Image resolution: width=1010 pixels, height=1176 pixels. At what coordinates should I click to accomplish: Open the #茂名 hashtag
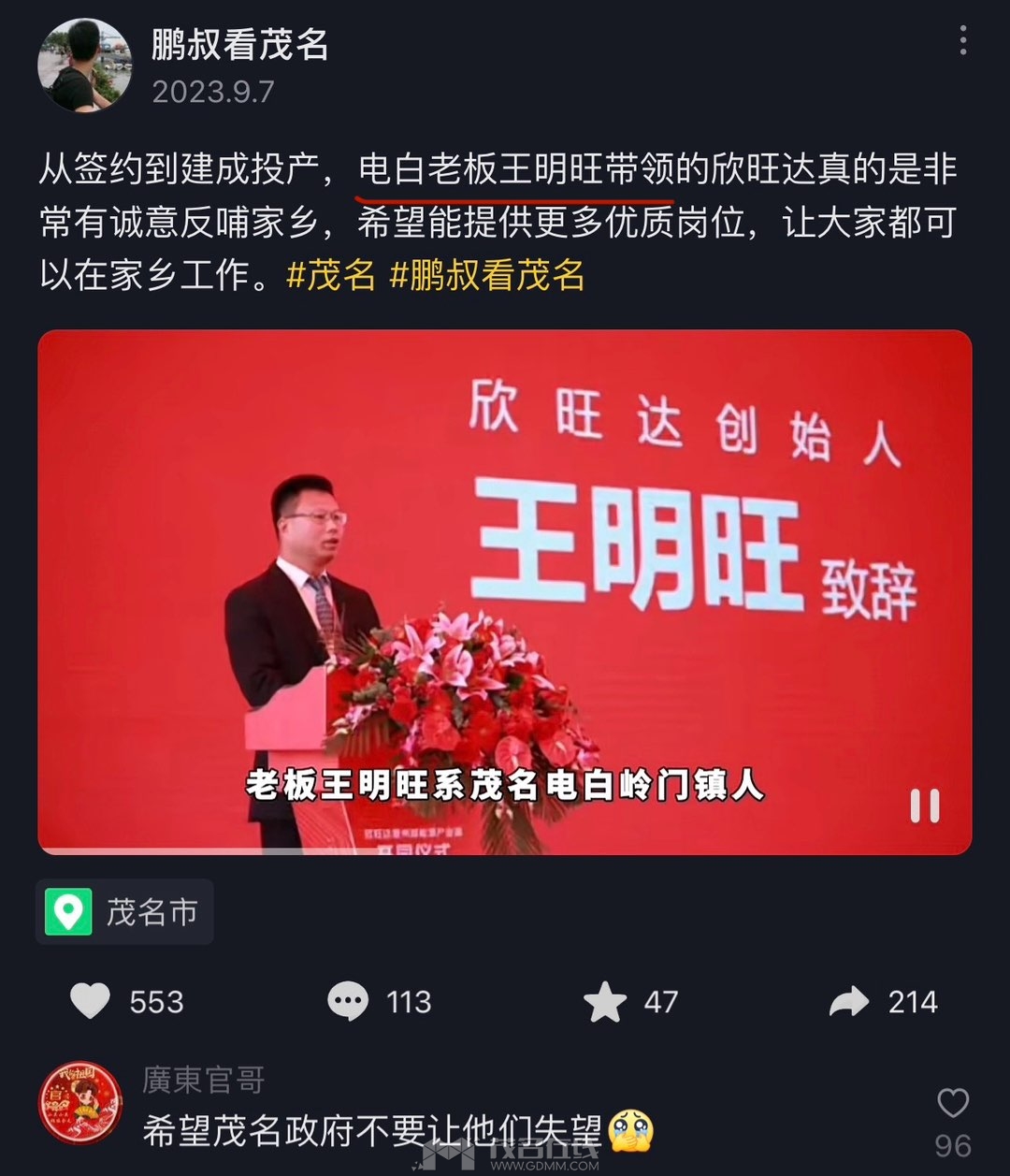330,276
